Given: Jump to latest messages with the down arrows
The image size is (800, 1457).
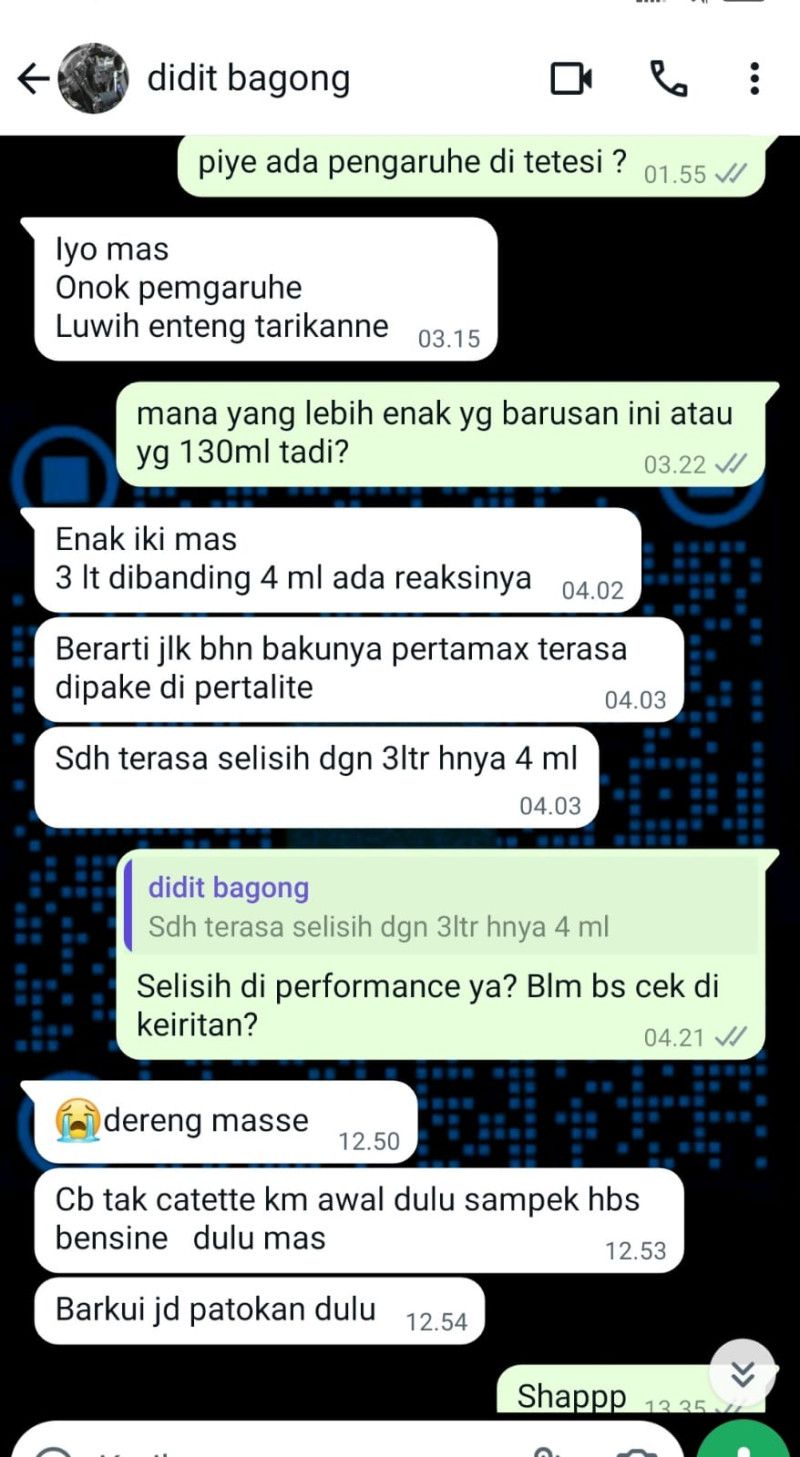Looking at the screenshot, I should pos(742,1374).
